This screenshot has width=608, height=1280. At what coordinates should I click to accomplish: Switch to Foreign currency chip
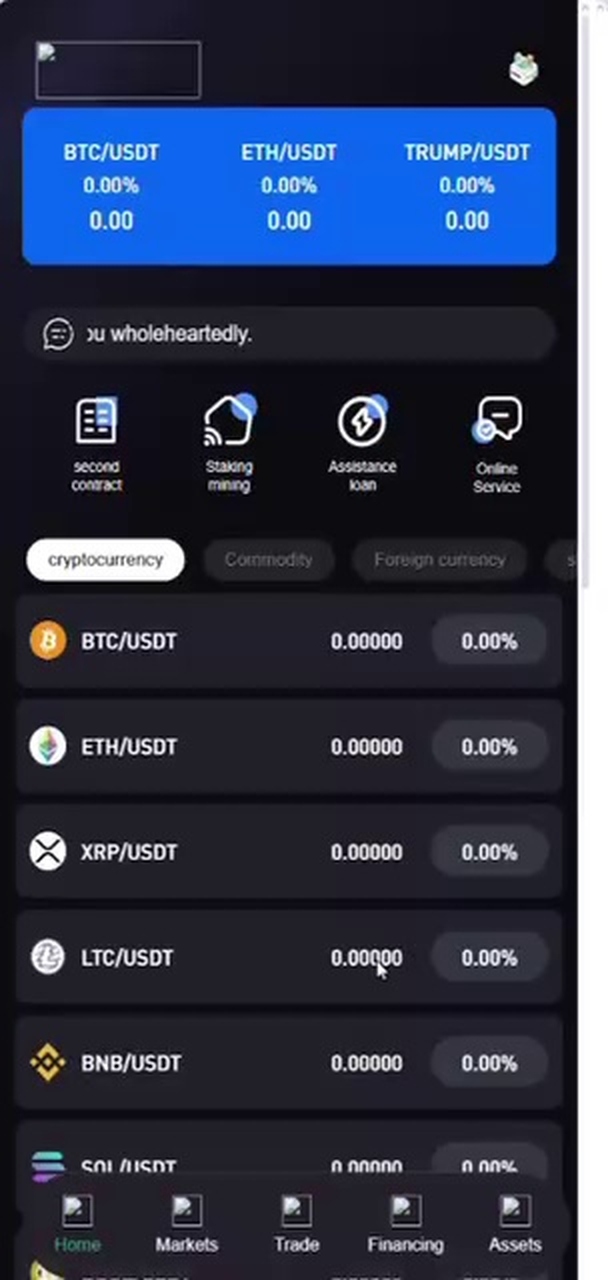click(439, 560)
